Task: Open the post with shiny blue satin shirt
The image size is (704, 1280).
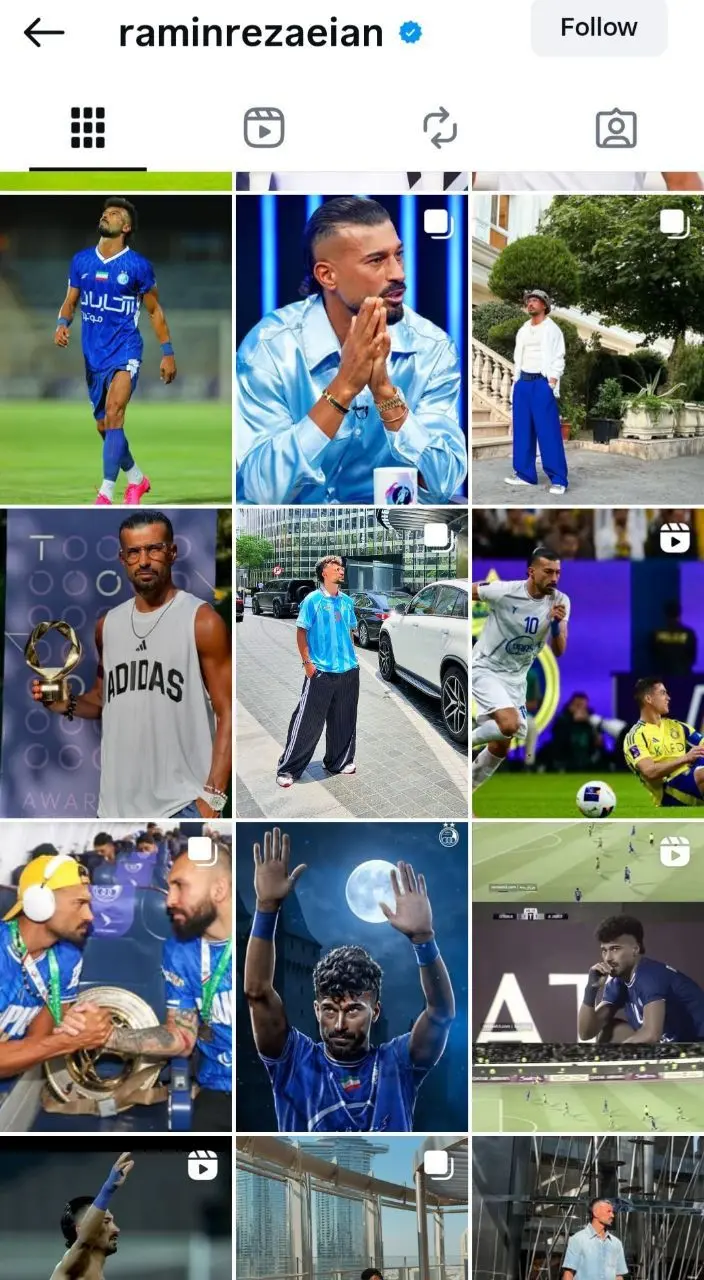Action: click(351, 349)
